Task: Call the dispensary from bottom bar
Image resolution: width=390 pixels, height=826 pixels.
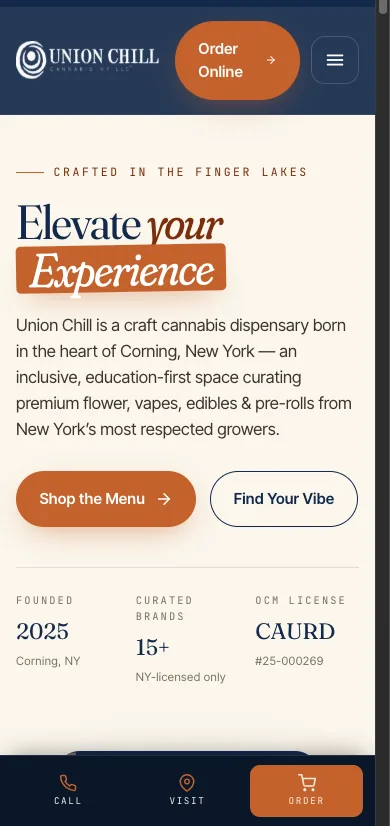Action: [68, 789]
